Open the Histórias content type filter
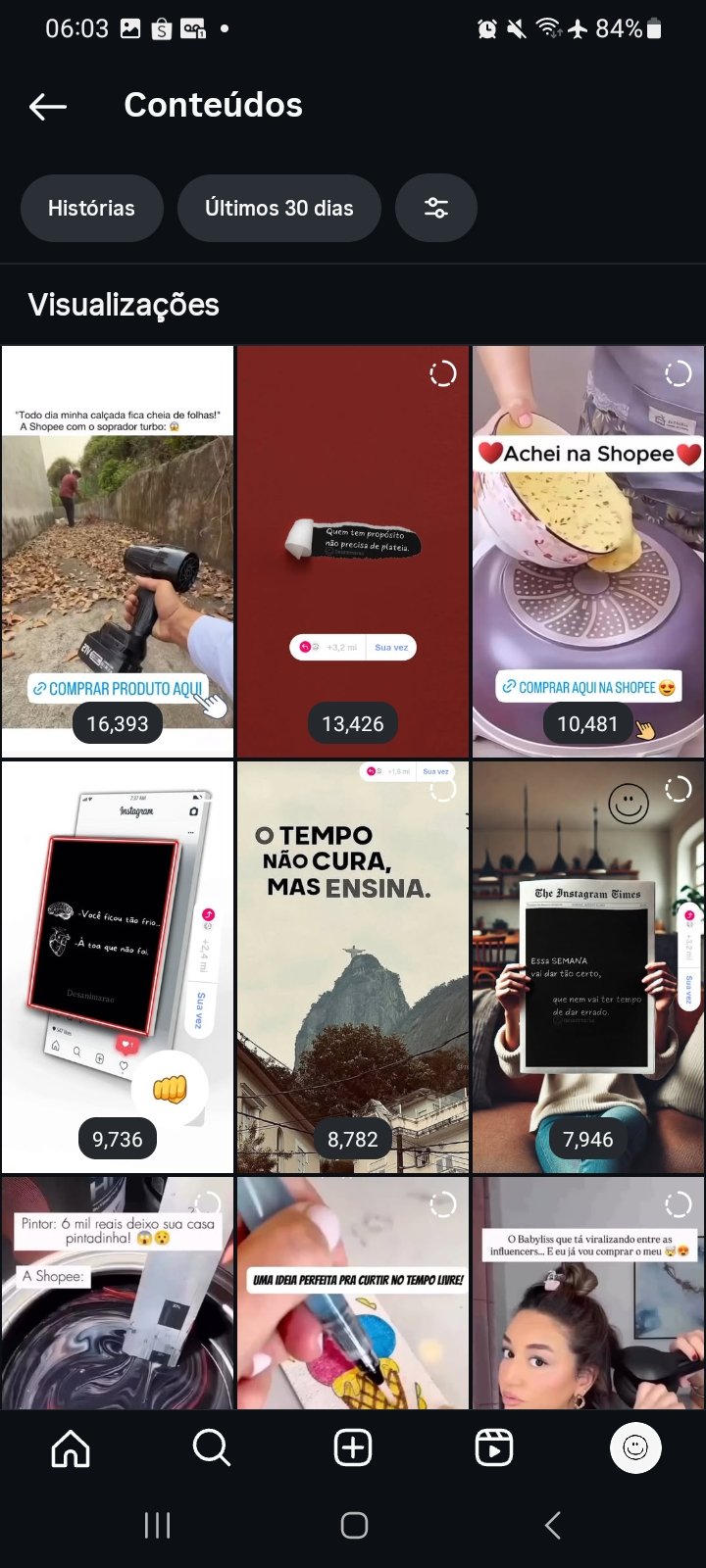 coord(91,208)
